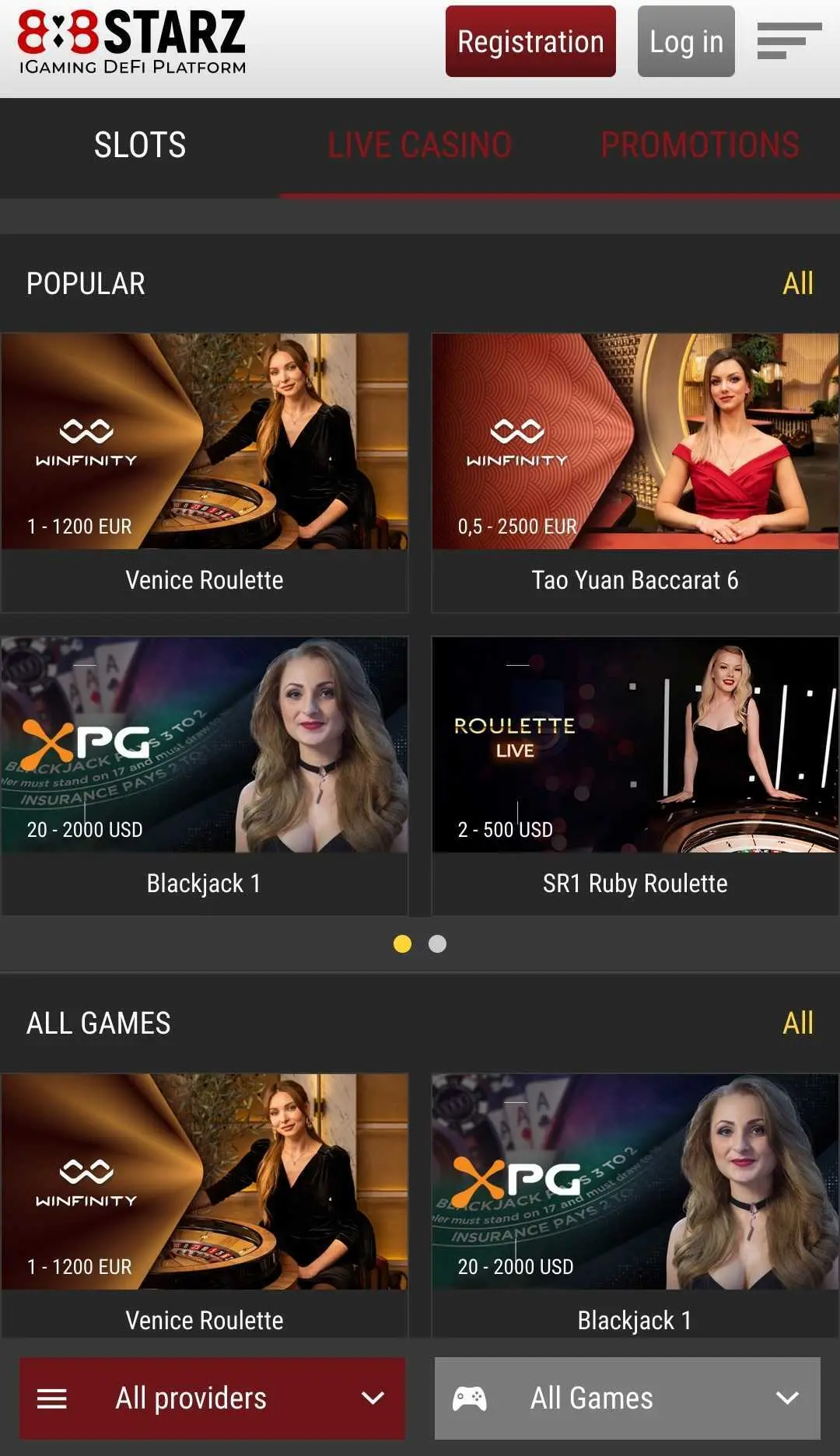Open the Log in page
Viewport: 840px width, 1456px height.
pos(686,41)
